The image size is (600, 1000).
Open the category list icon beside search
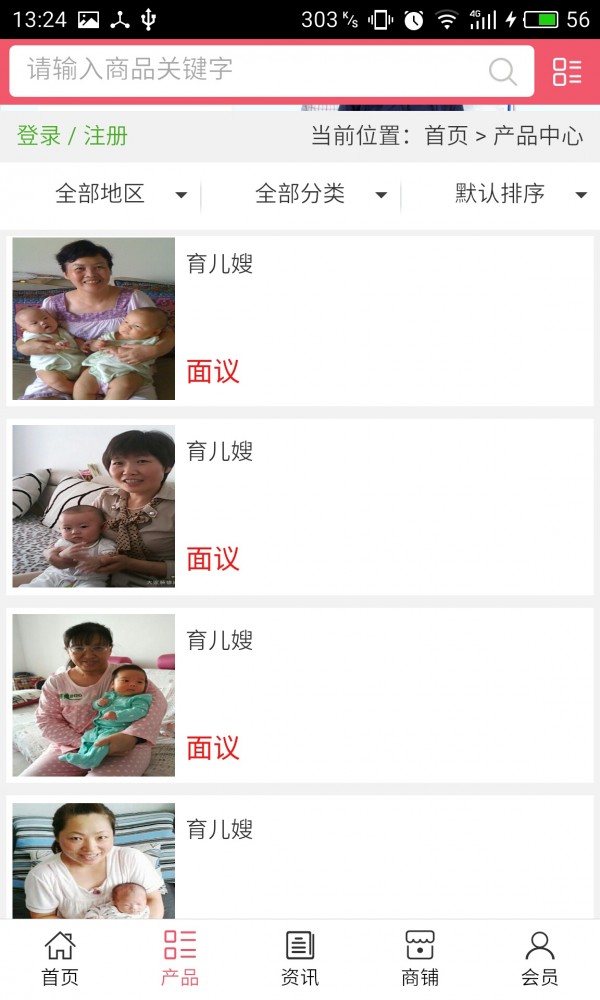567,71
